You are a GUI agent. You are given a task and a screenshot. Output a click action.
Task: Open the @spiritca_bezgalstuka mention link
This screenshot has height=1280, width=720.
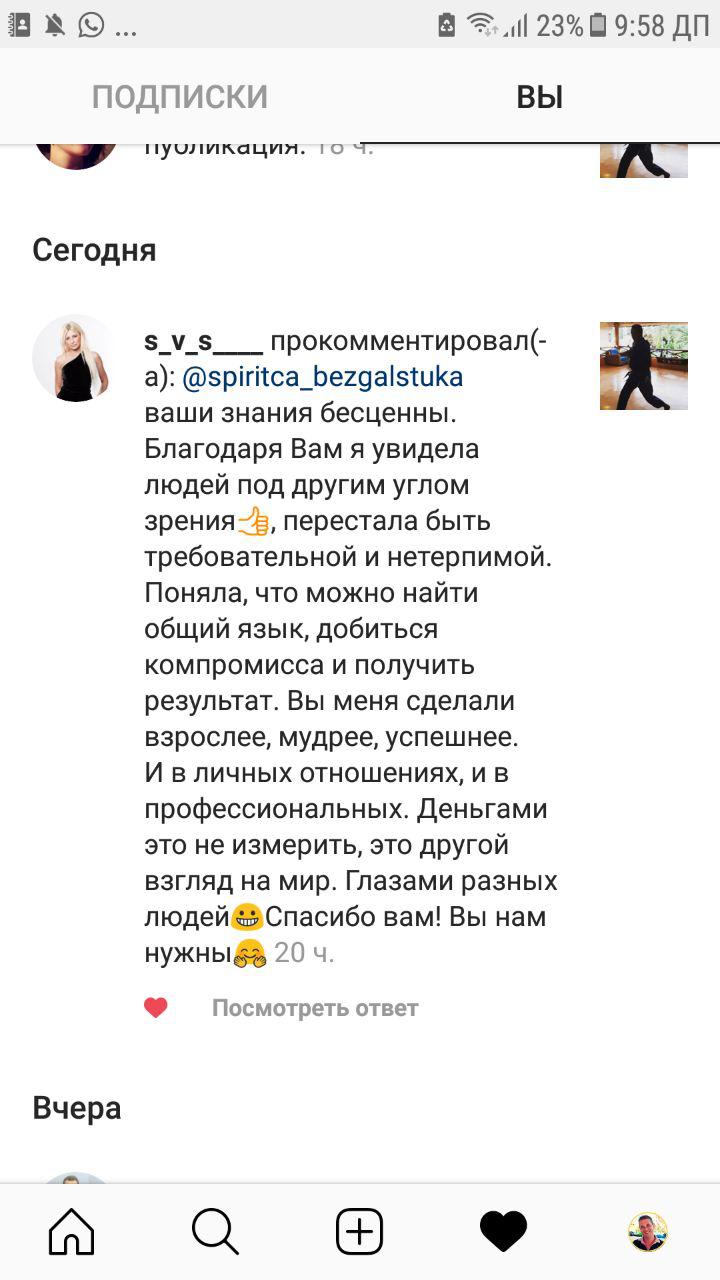[x=324, y=378]
